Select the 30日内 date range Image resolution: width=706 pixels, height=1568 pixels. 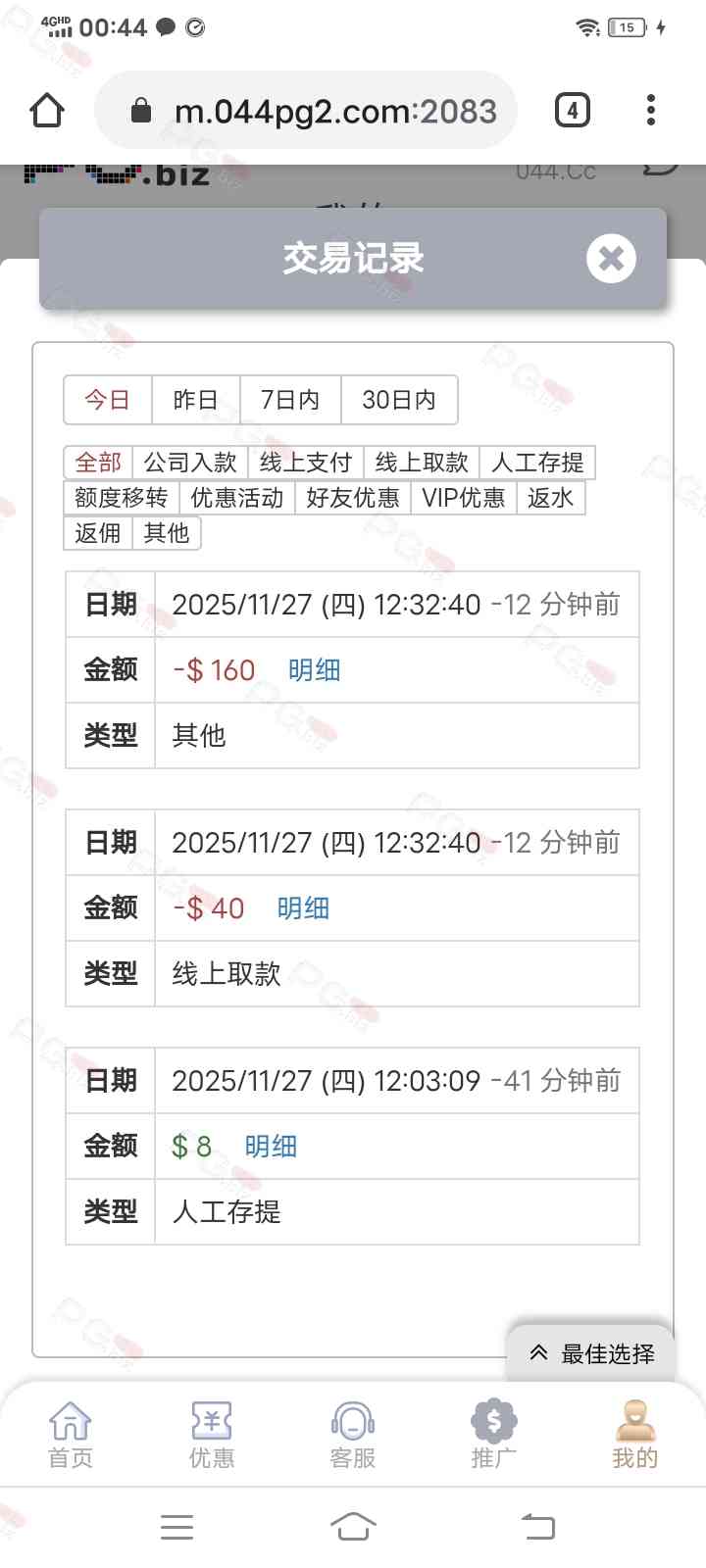pos(398,400)
